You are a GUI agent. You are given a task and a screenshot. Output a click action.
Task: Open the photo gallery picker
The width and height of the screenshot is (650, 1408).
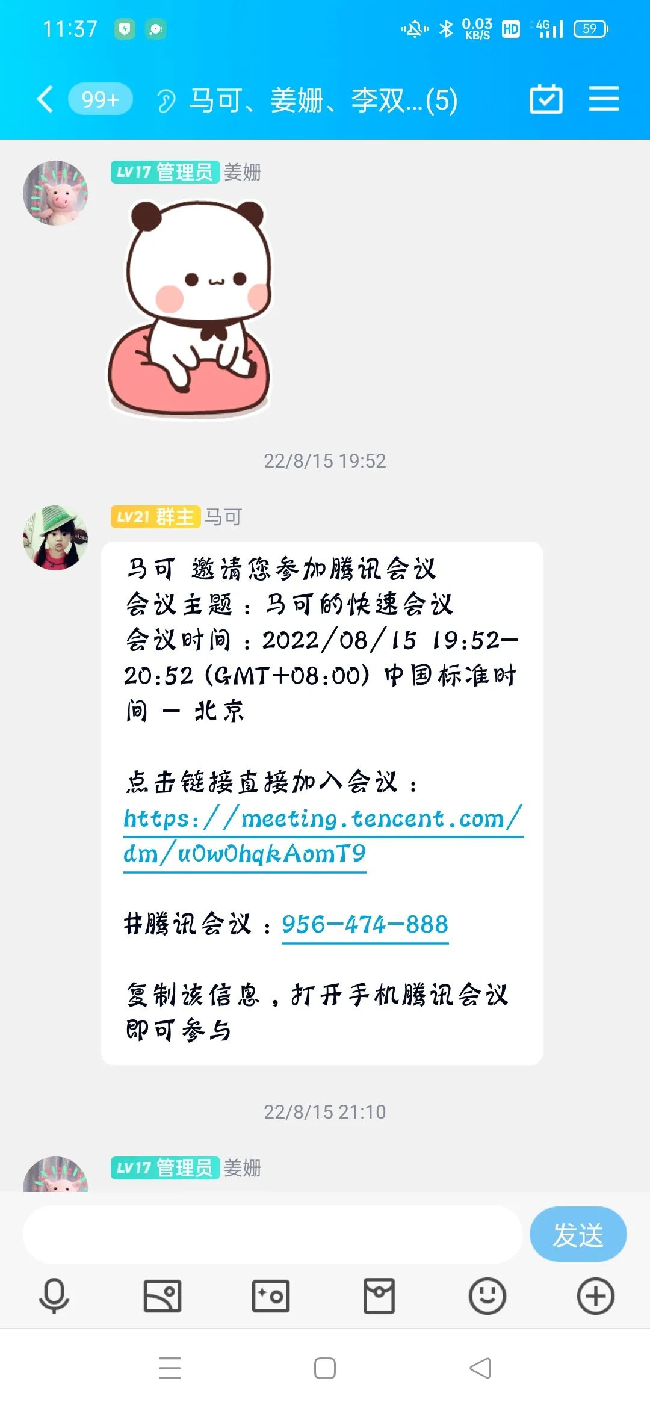pos(163,1296)
